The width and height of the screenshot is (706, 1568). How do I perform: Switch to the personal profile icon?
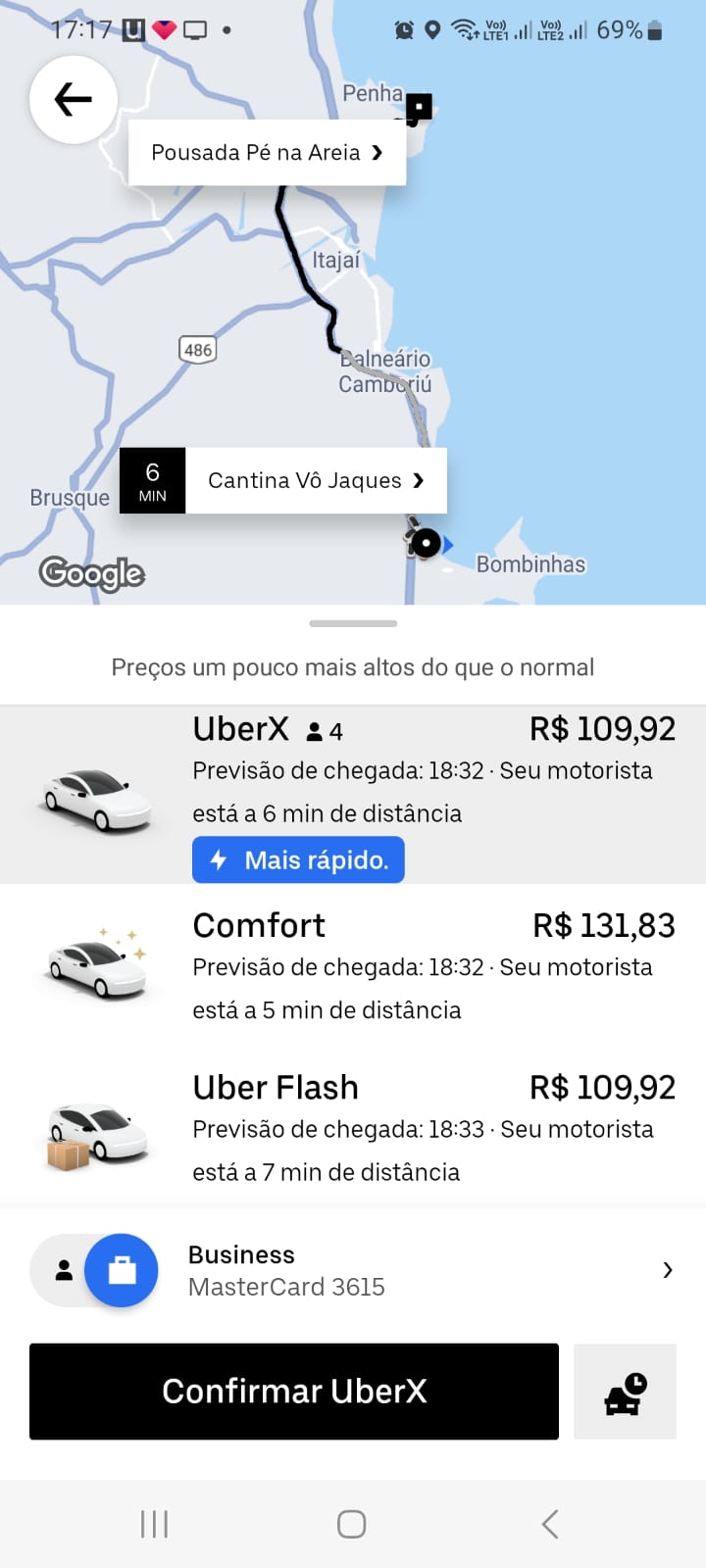click(x=64, y=1270)
